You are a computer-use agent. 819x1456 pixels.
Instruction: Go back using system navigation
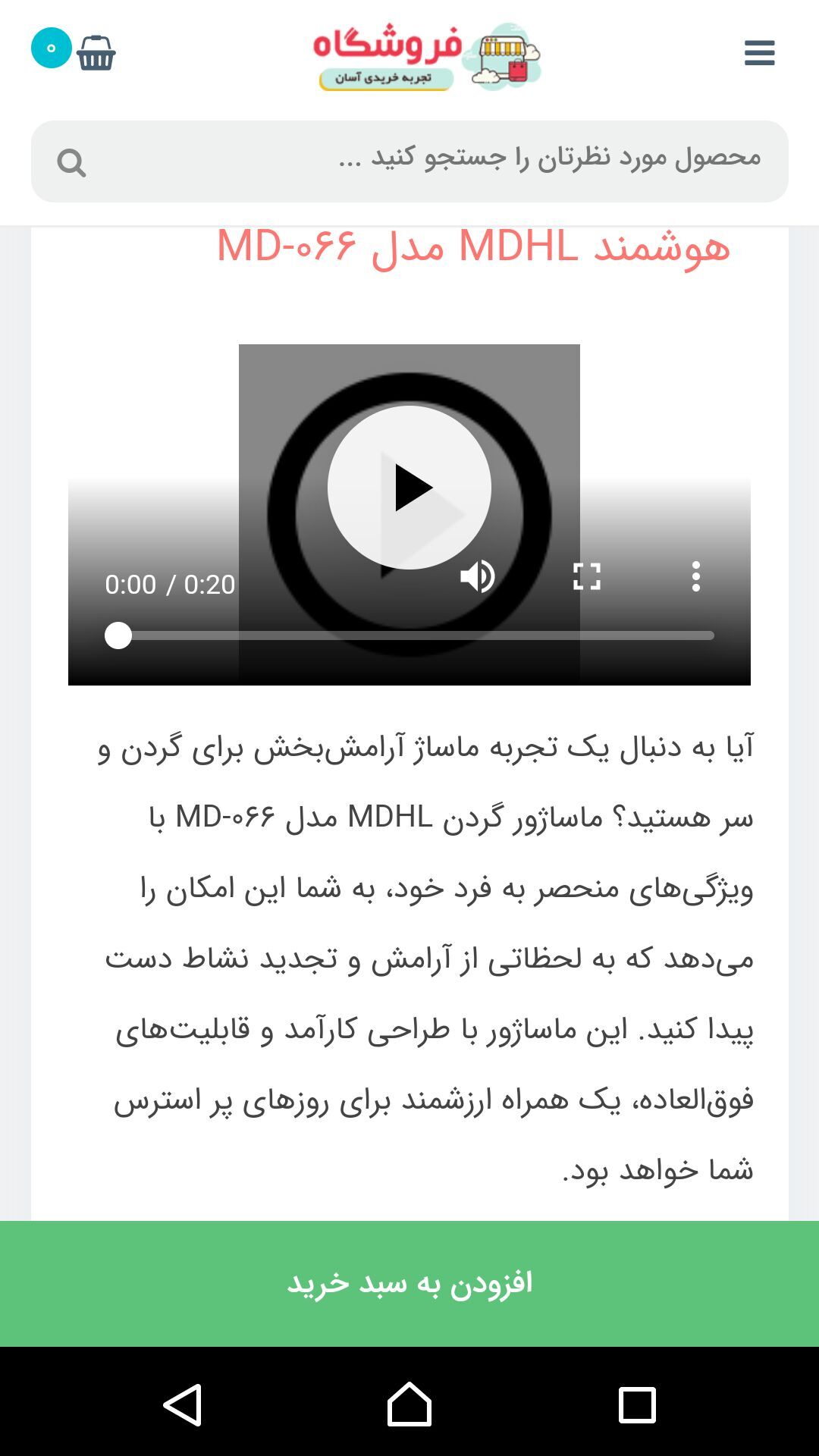click(182, 1404)
